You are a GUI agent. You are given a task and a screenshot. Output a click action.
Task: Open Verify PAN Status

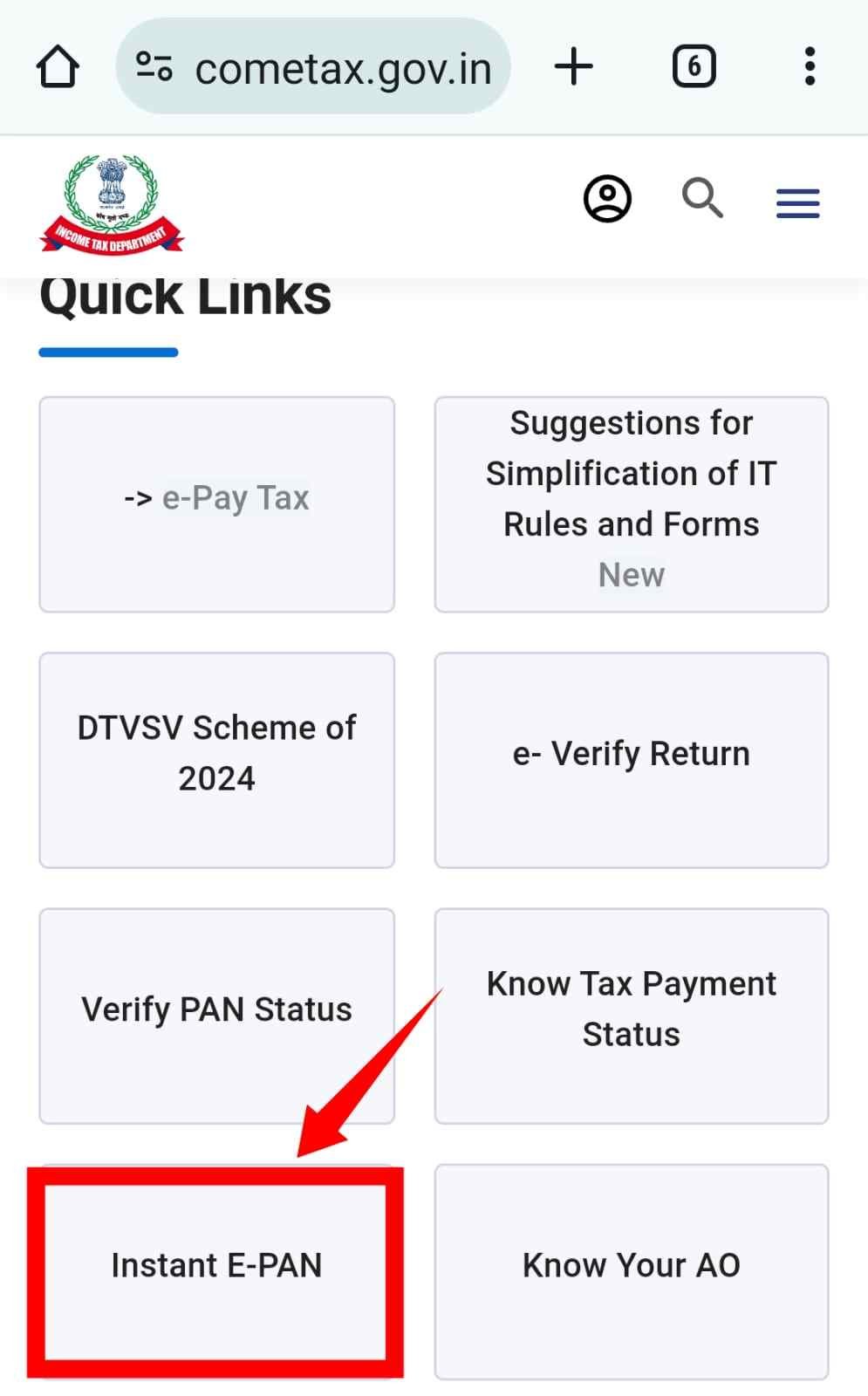click(216, 1010)
